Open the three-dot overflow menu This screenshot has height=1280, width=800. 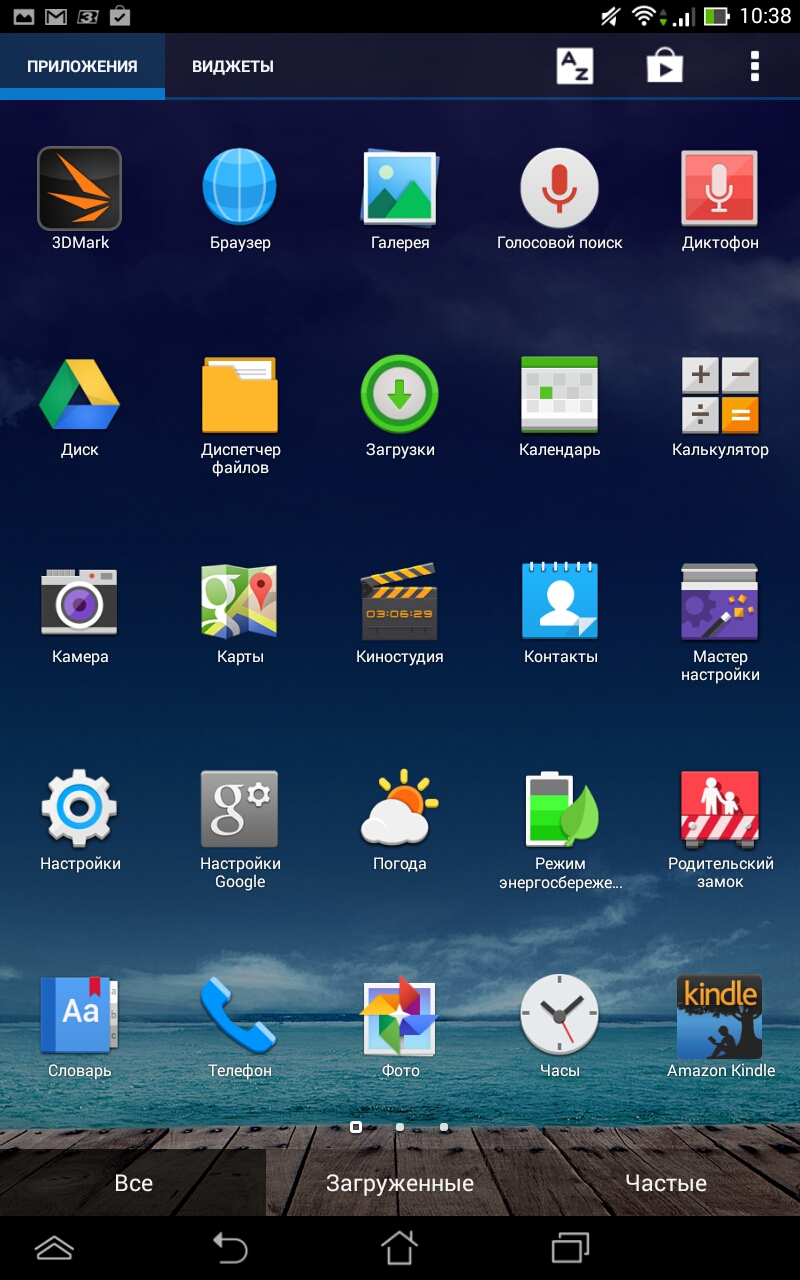click(755, 66)
